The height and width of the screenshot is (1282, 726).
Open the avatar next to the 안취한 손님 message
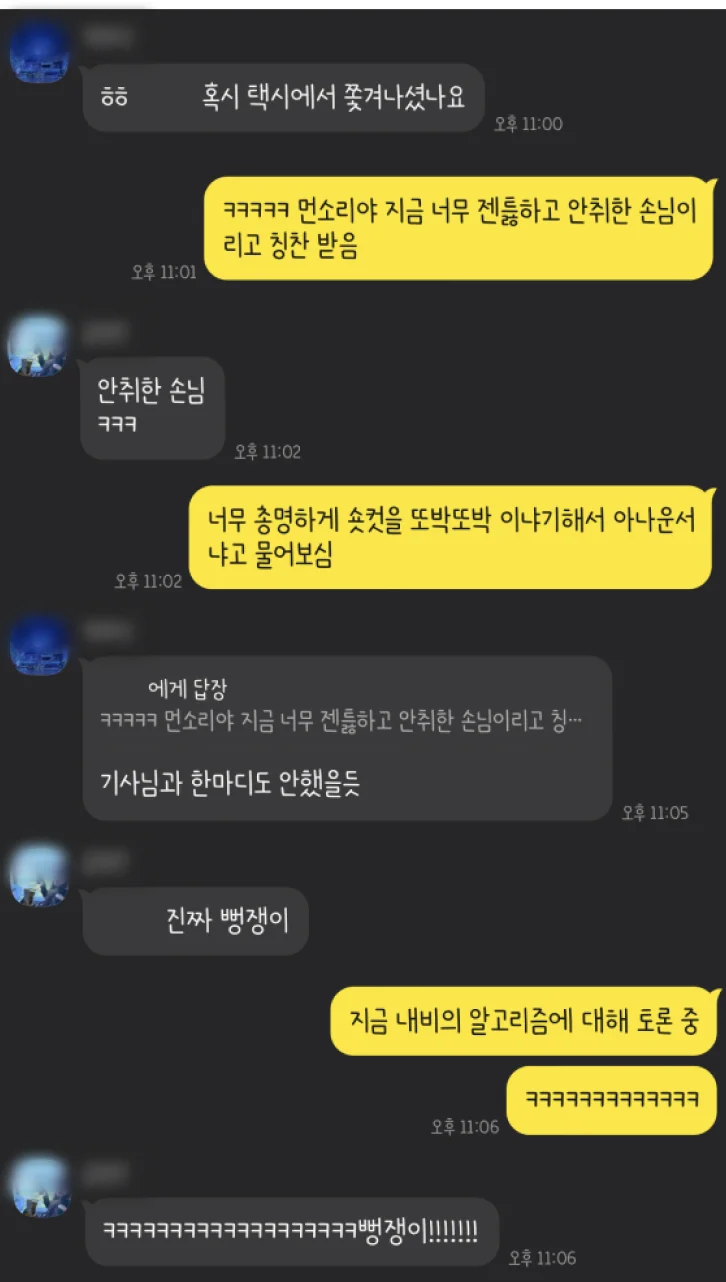click(40, 347)
